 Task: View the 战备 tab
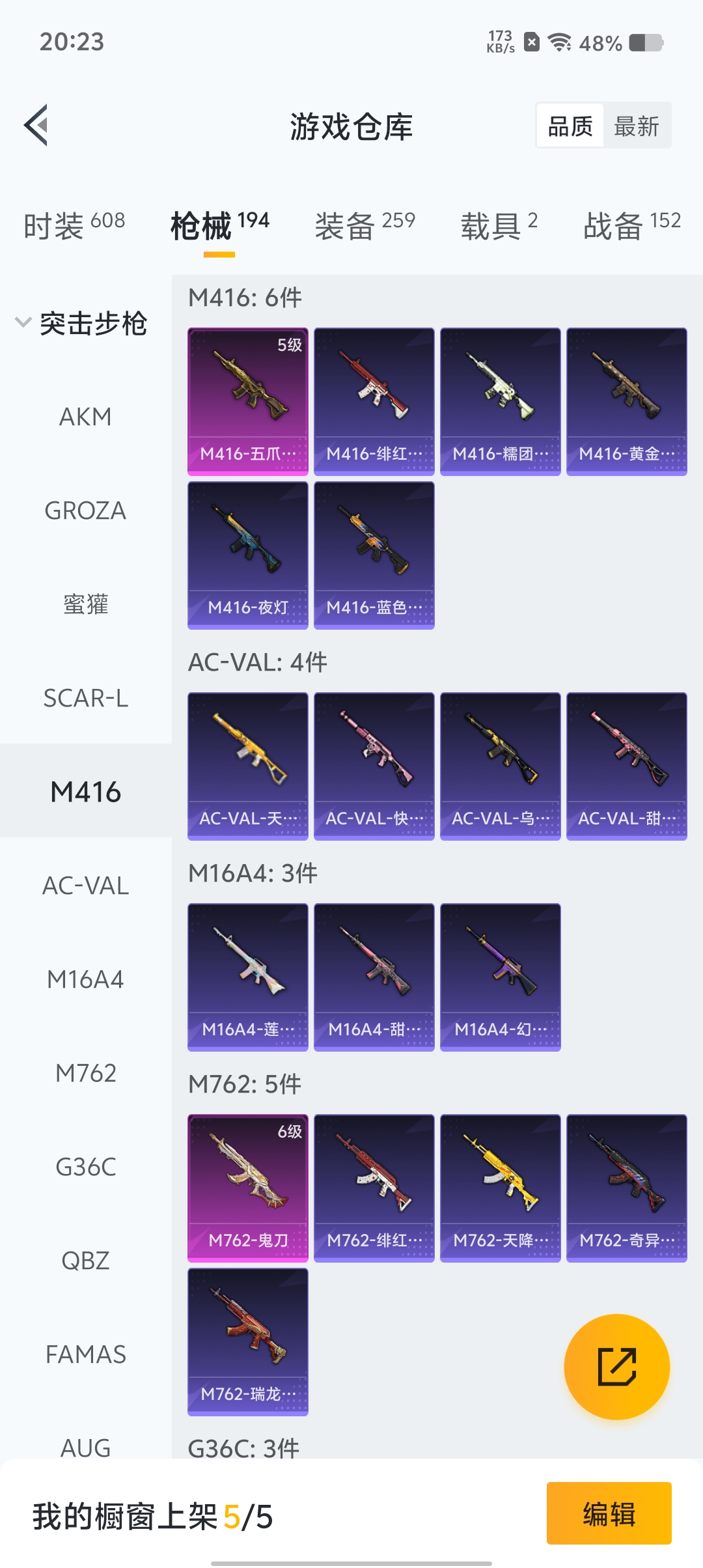click(631, 225)
